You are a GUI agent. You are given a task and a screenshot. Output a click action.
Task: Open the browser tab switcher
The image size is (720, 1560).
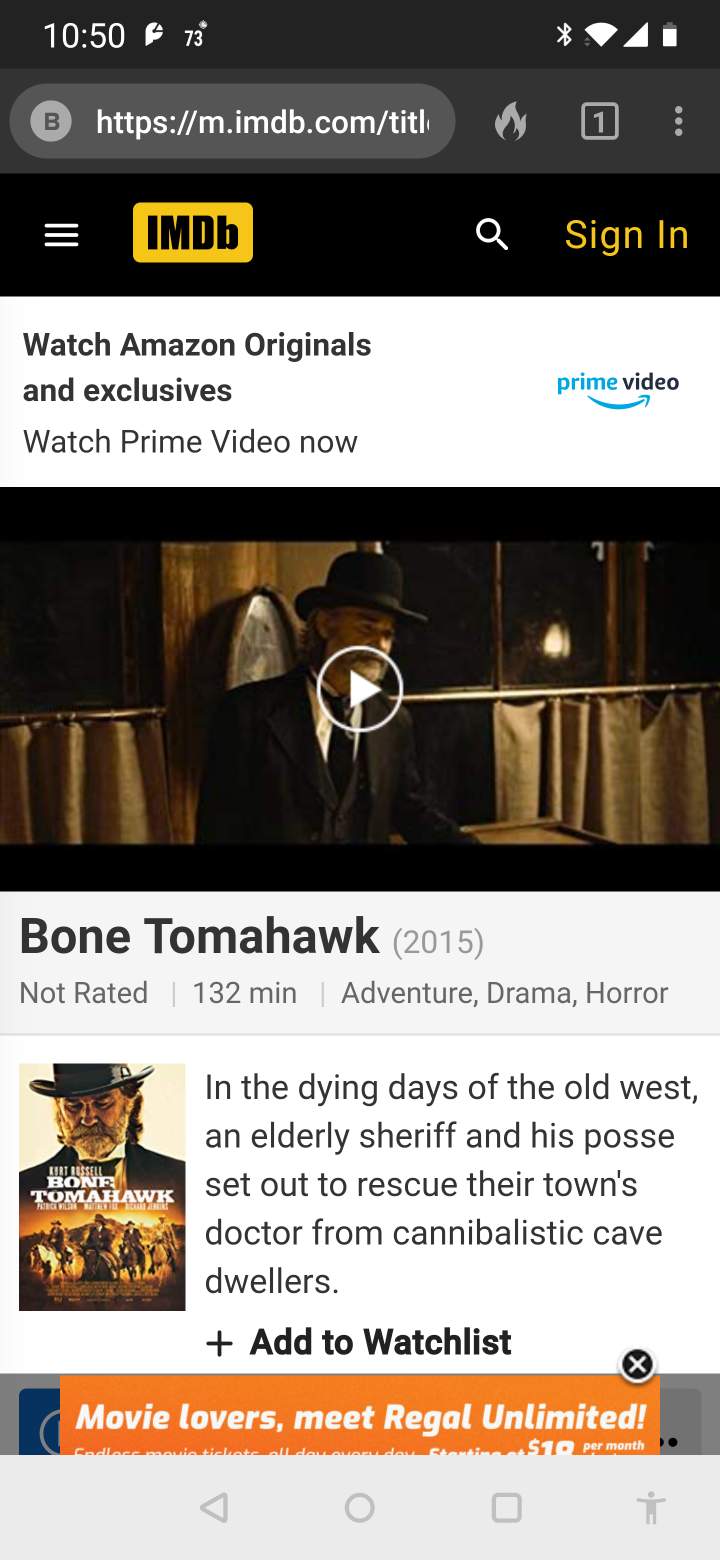click(599, 122)
